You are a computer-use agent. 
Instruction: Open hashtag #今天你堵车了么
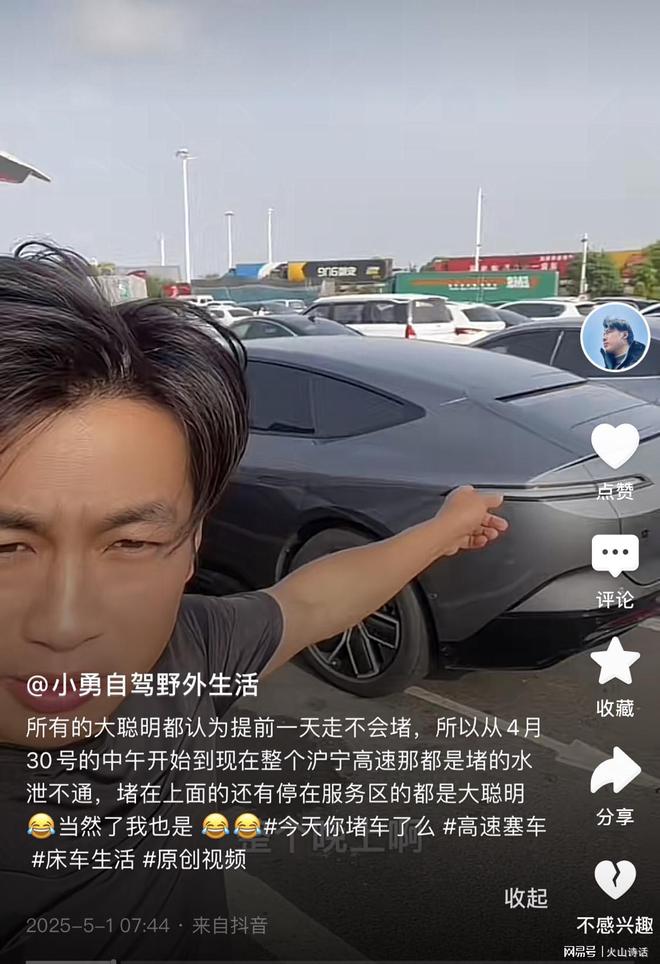click(x=350, y=826)
